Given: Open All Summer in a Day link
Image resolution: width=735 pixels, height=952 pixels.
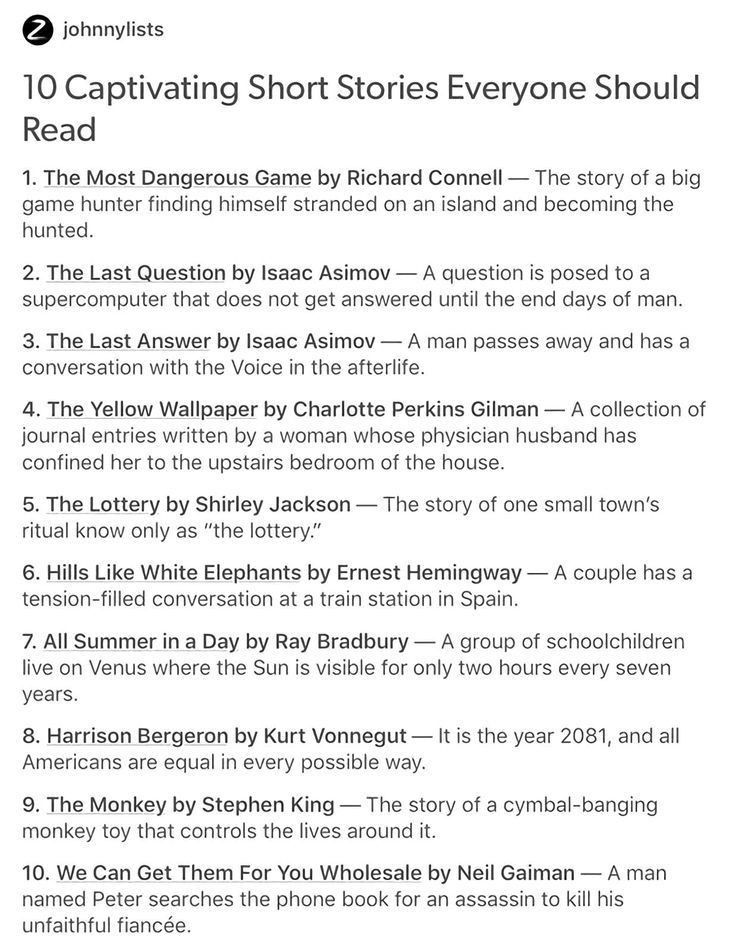Looking at the screenshot, I should 140,641.
